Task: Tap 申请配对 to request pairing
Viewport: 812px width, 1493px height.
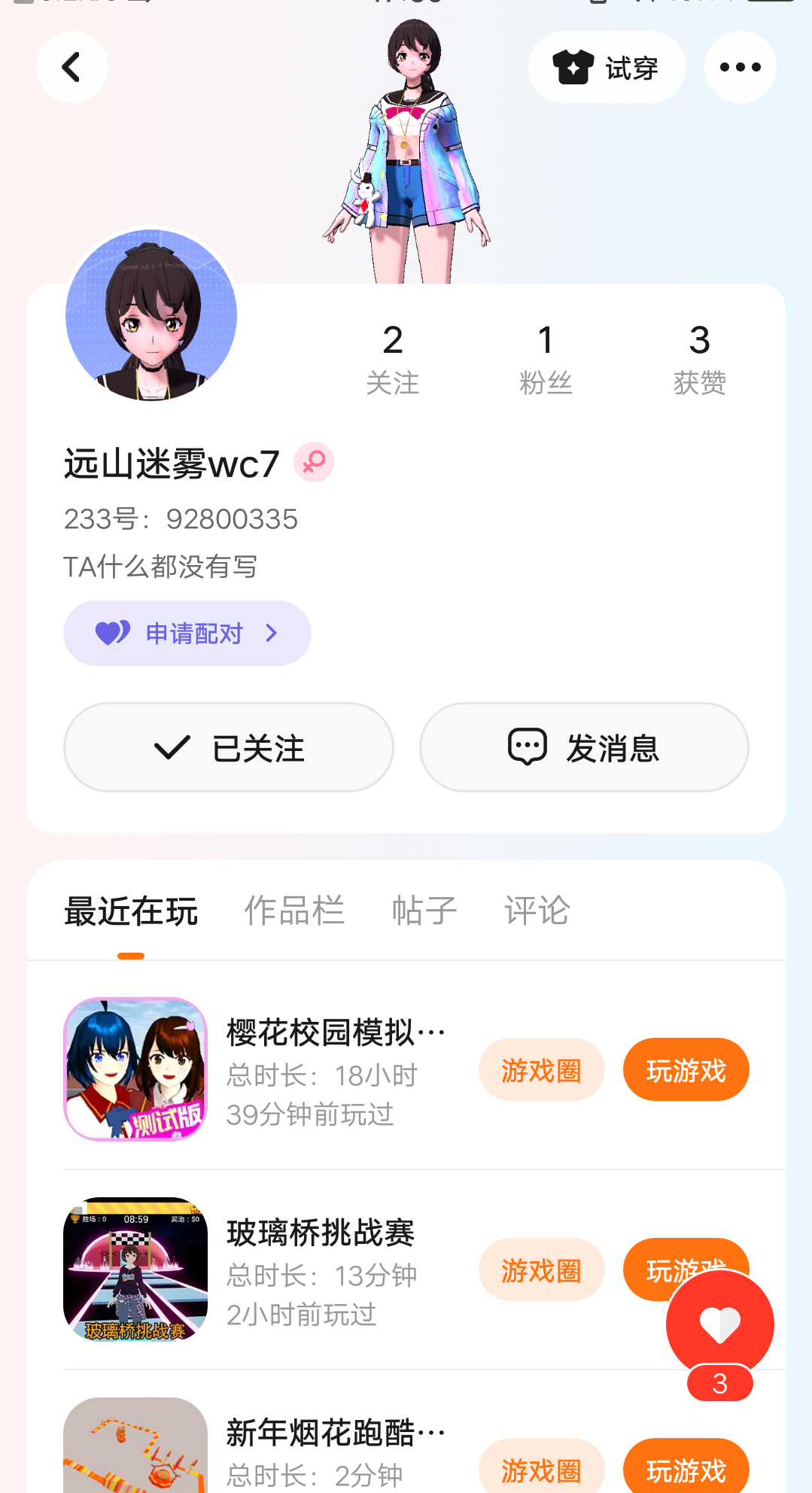Action: point(187,633)
